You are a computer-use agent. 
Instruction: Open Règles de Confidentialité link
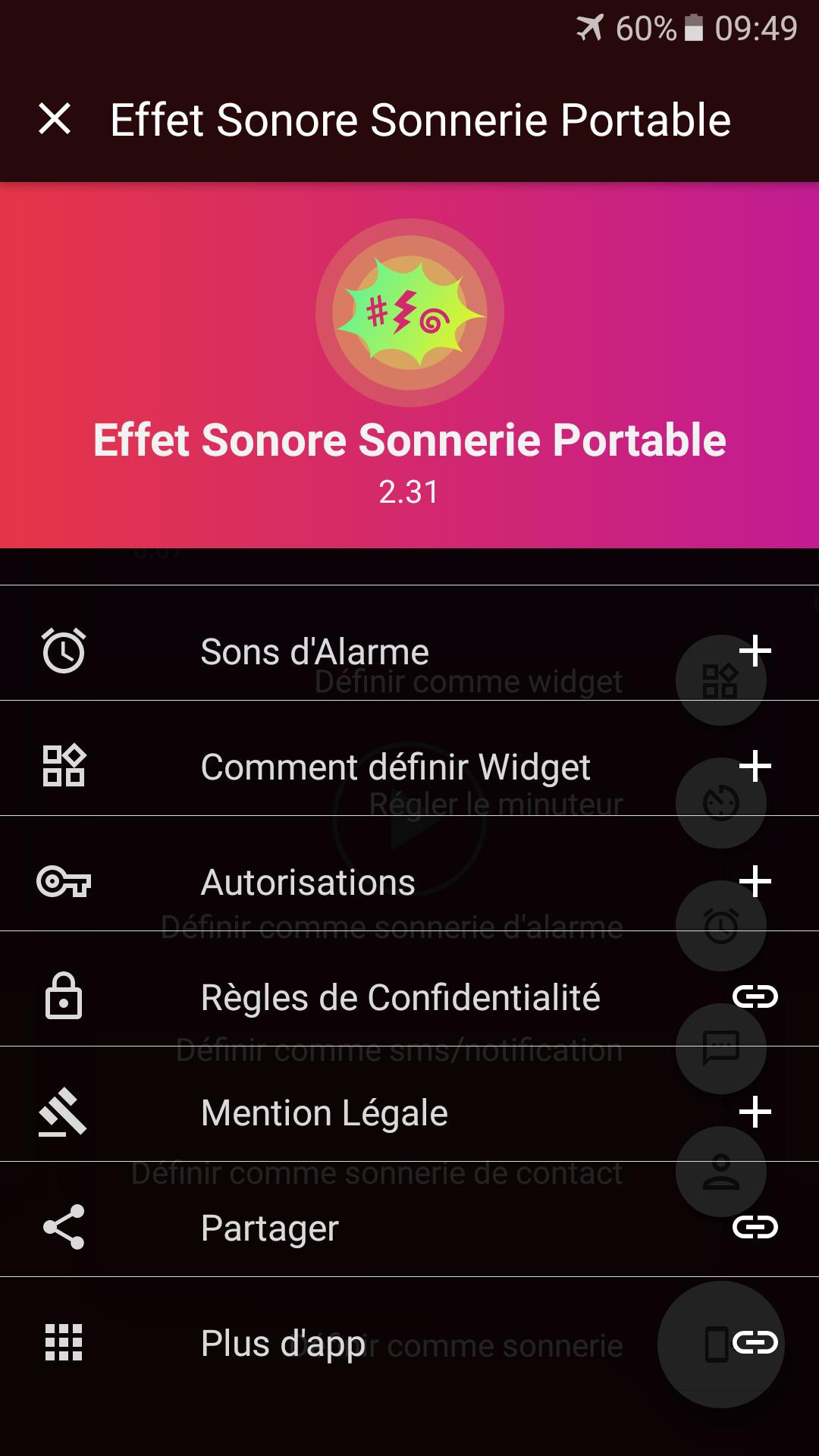coord(755,997)
